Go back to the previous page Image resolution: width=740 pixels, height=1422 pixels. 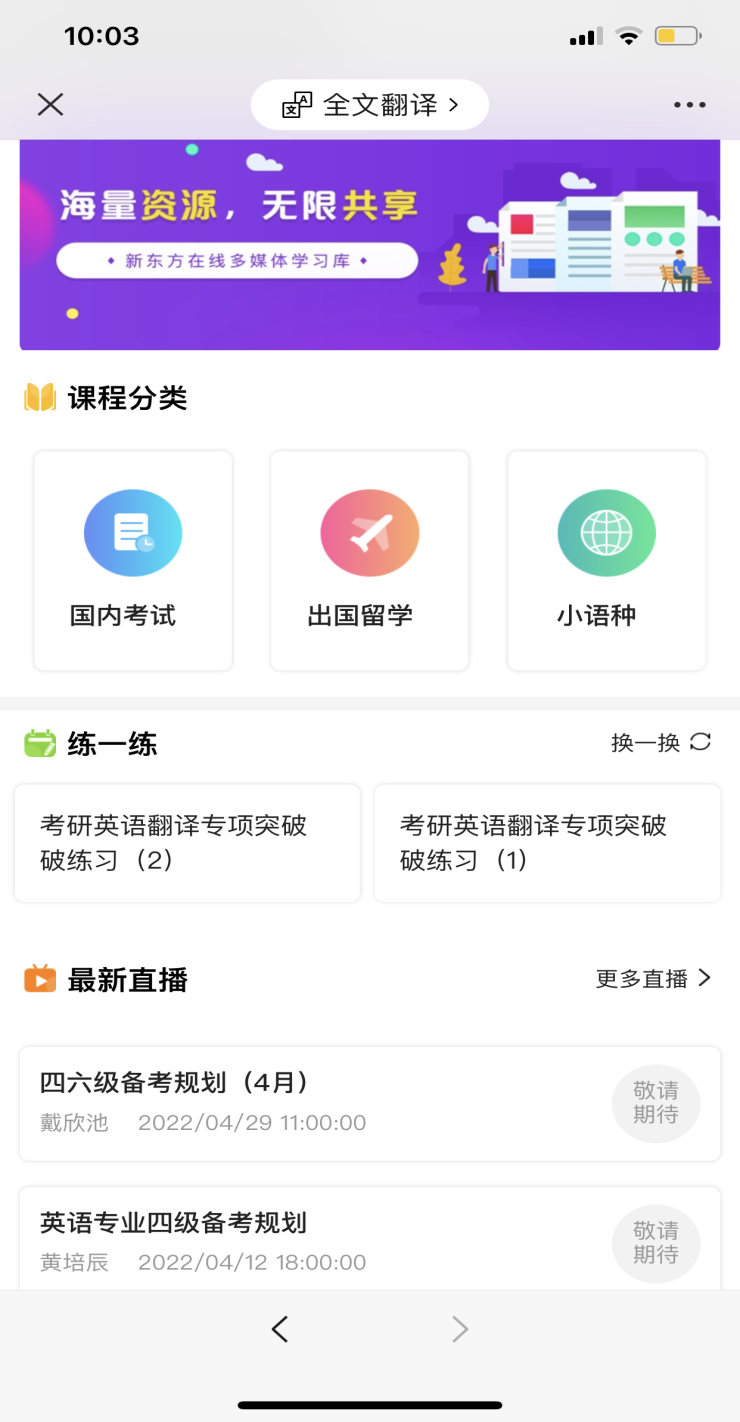(x=280, y=1329)
